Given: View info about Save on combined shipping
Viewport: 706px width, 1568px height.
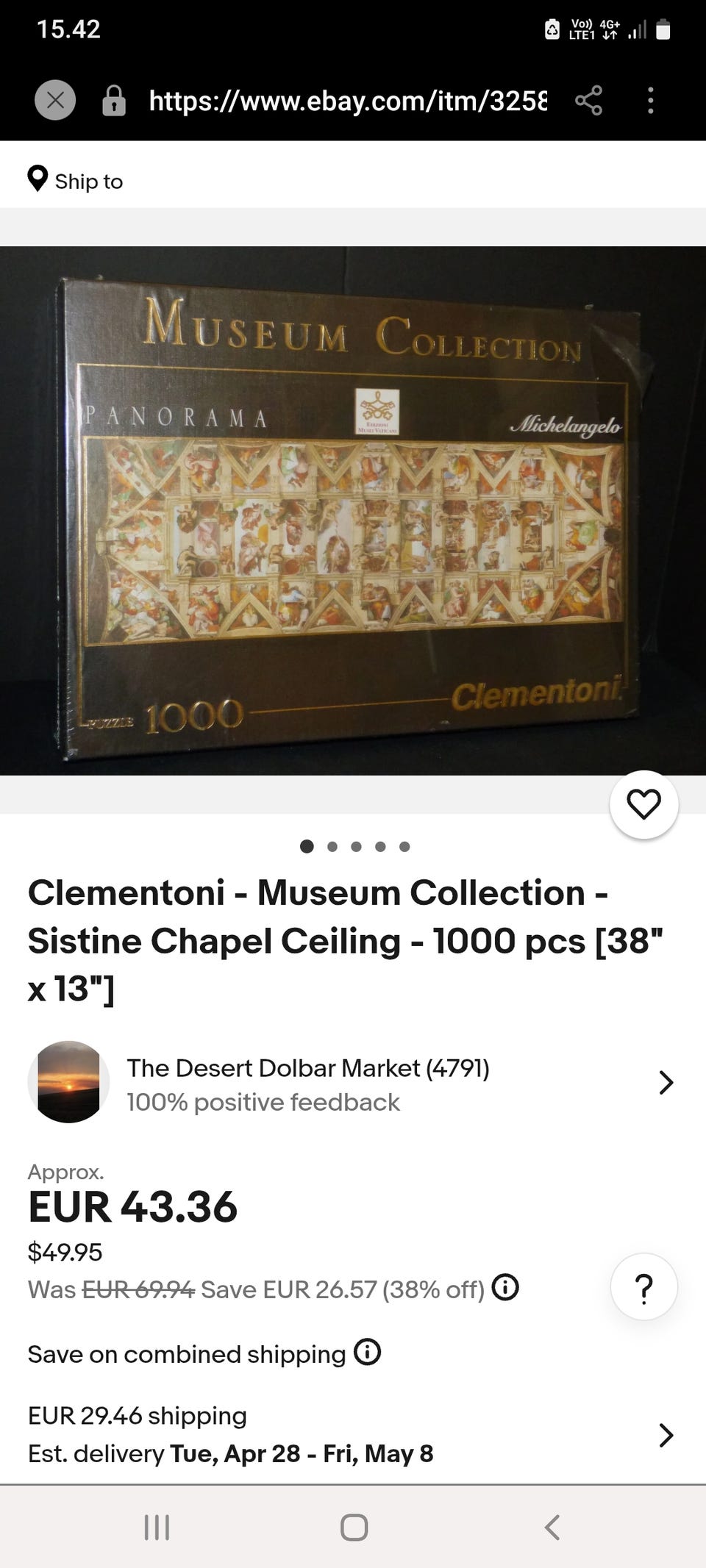Looking at the screenshot, I should pyautogui.click(x=367, y=1352).
